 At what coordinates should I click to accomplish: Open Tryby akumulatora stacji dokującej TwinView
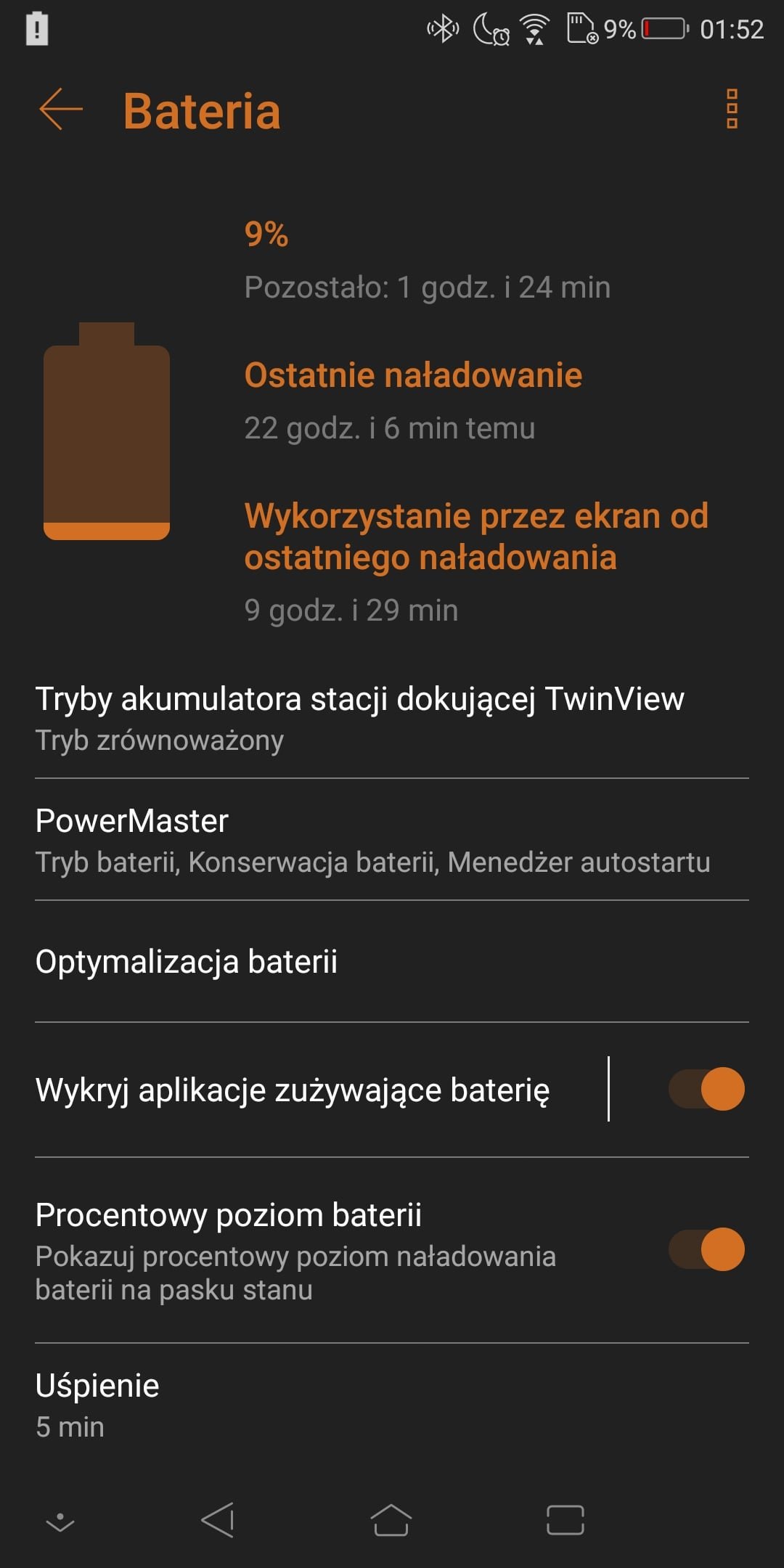point(392,718)
